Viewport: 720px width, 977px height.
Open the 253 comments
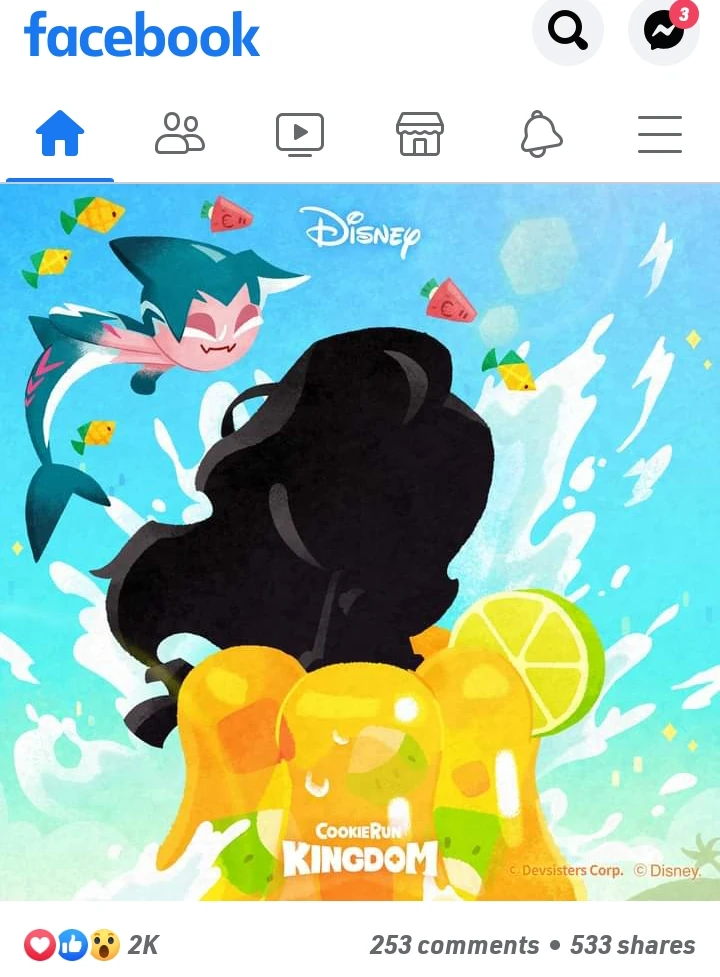pos(454,944)
